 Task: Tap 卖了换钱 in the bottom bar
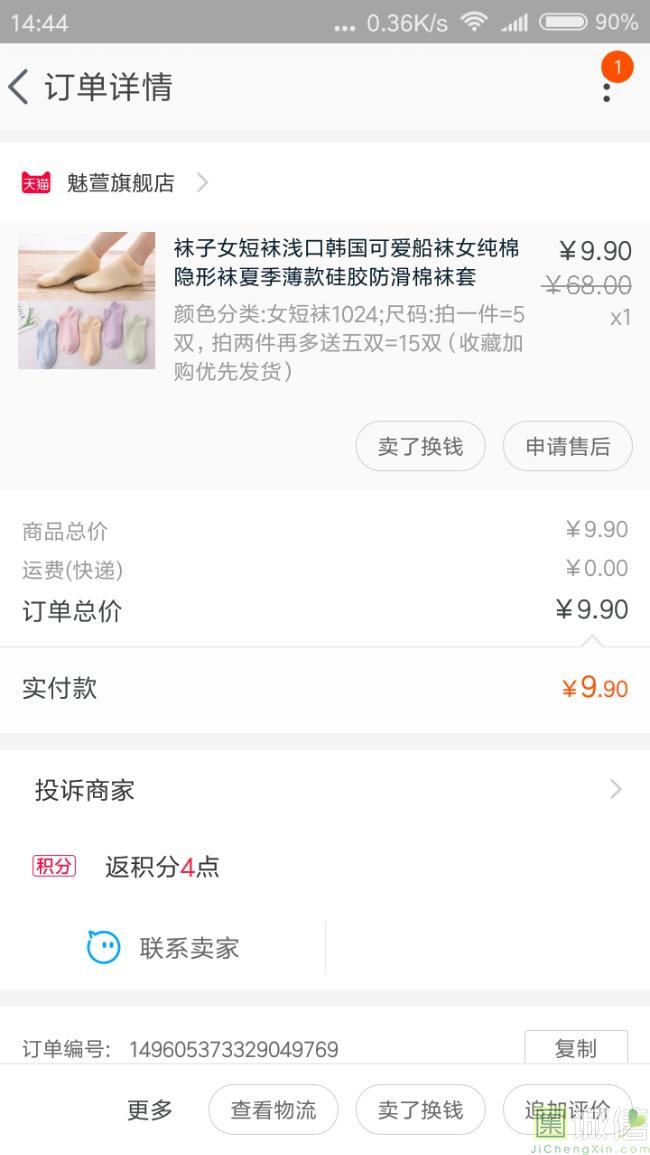[420, 1109]
